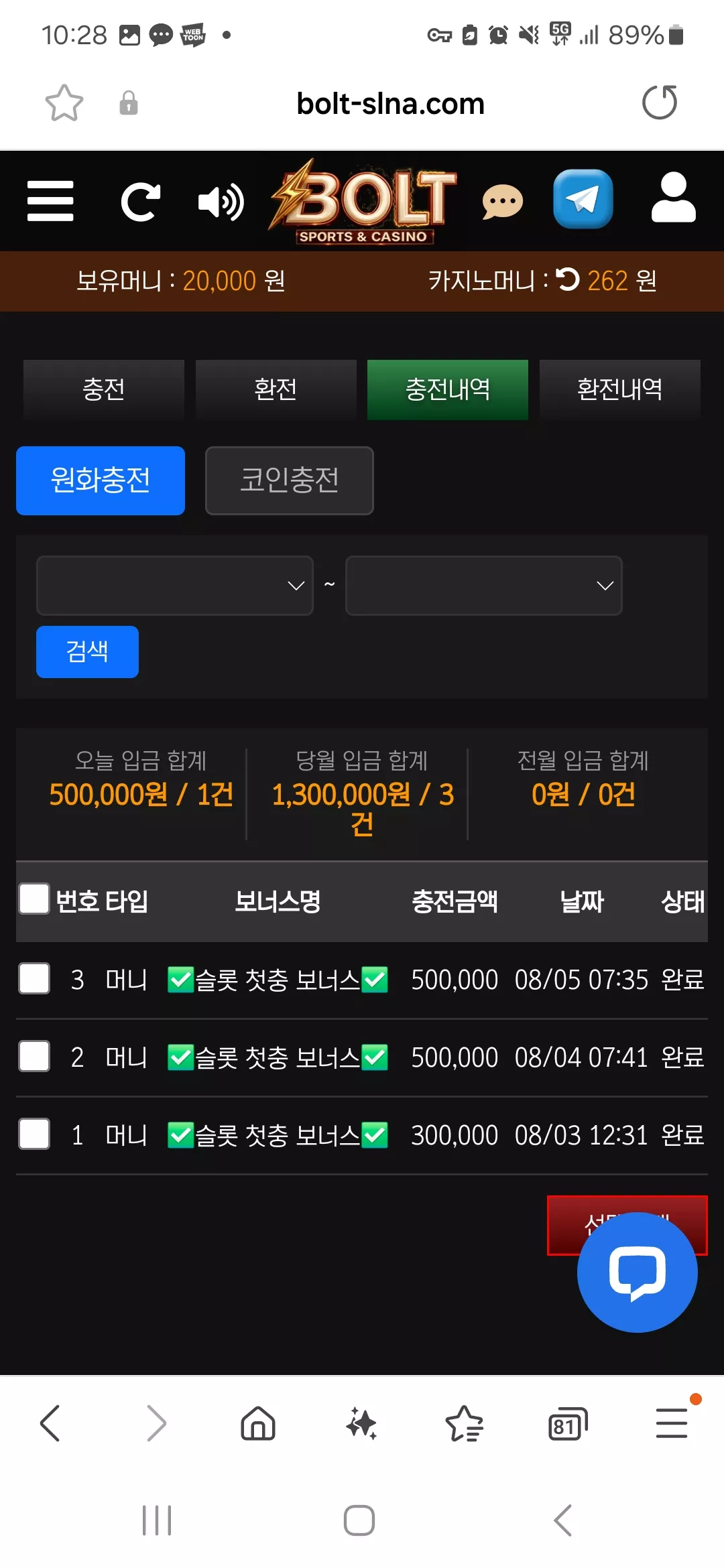Image resolution: width=724 pixels, height=1568 pixels.
Task: Expand the start date dropdown
Action: (x=175, y=586)
